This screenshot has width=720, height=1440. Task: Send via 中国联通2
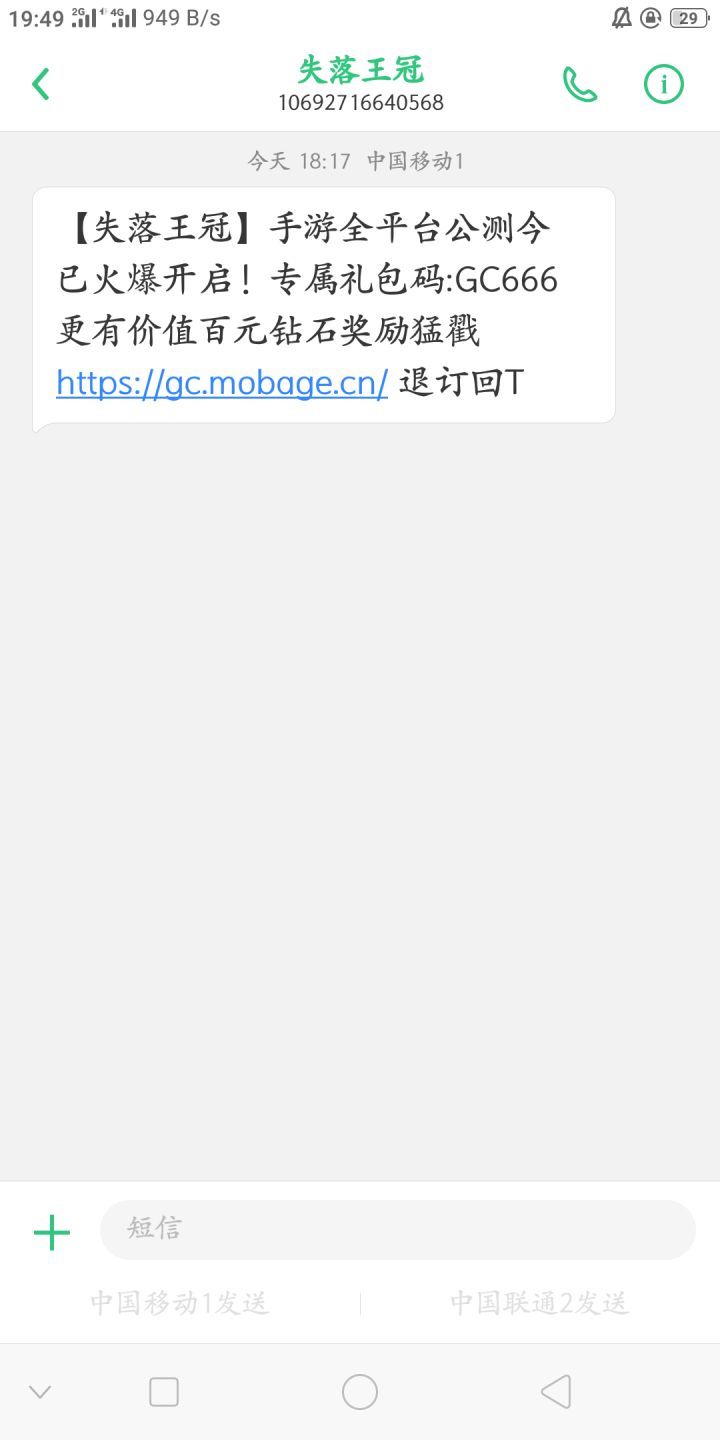point(540,1303)
